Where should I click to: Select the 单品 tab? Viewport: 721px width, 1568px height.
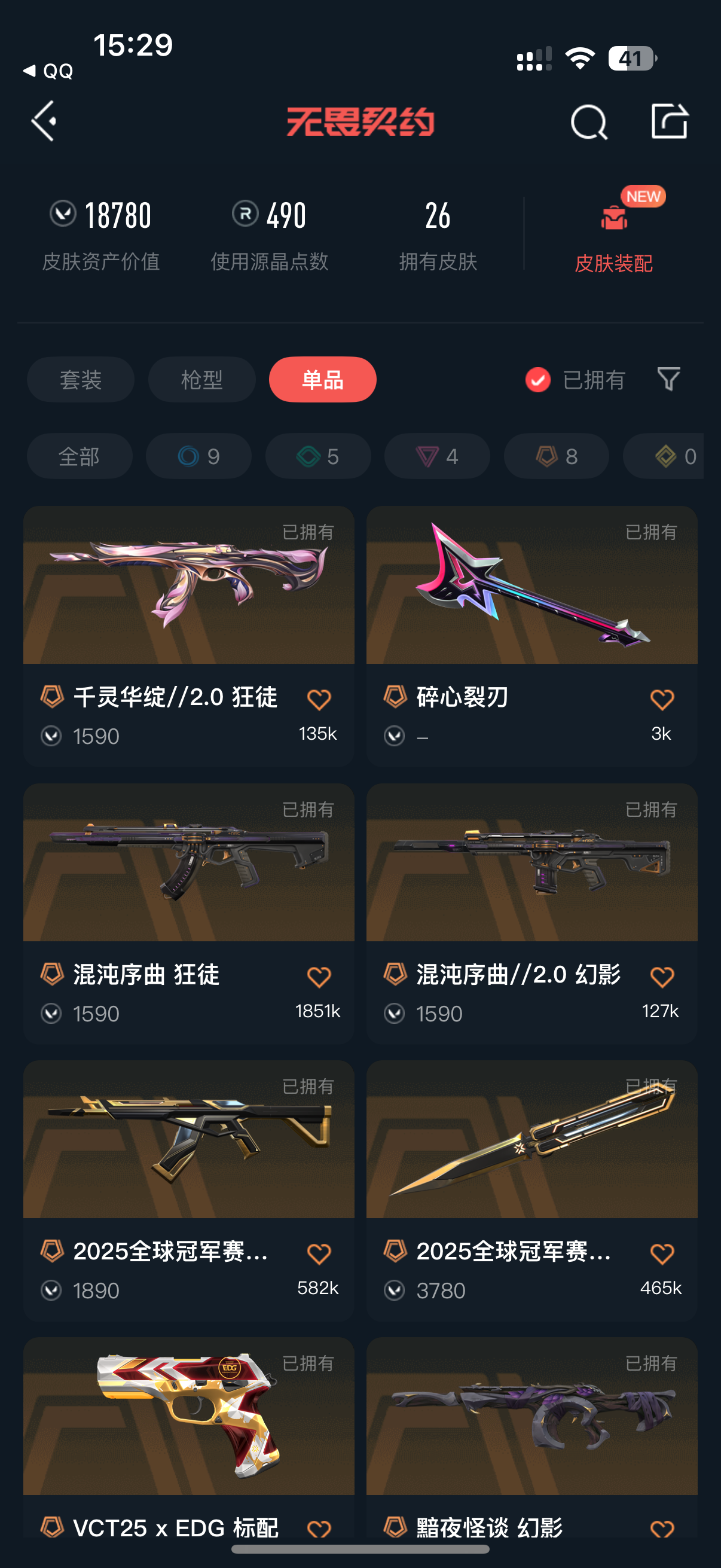pos(322,379)
